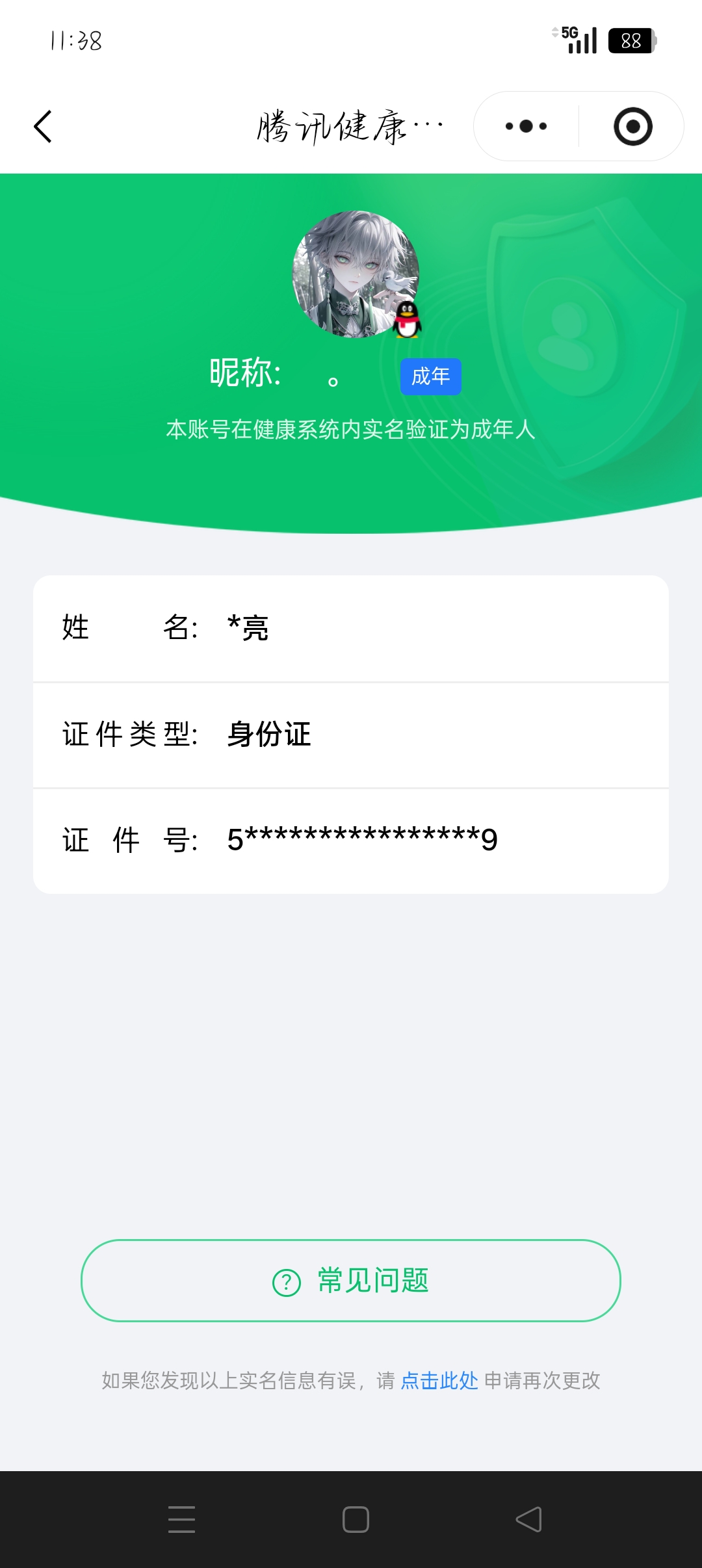Close the mini program with the circle icon
The height and width of the screenshot is (1568, 702).
[632, 126]
